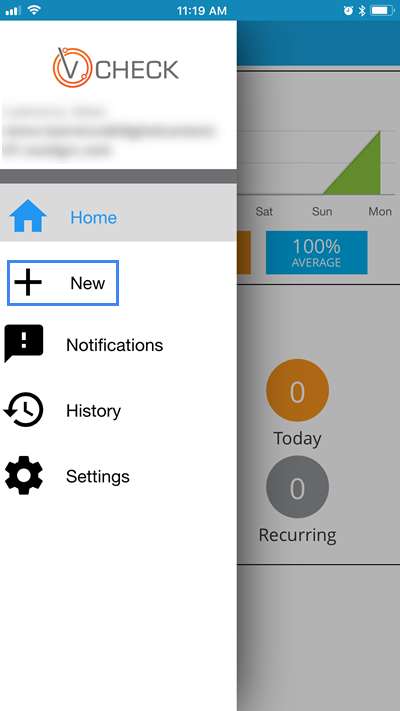Open the Recurring count circle
Image resolution: width=400 pixels, height=711 pixels.
click(298, 487)
